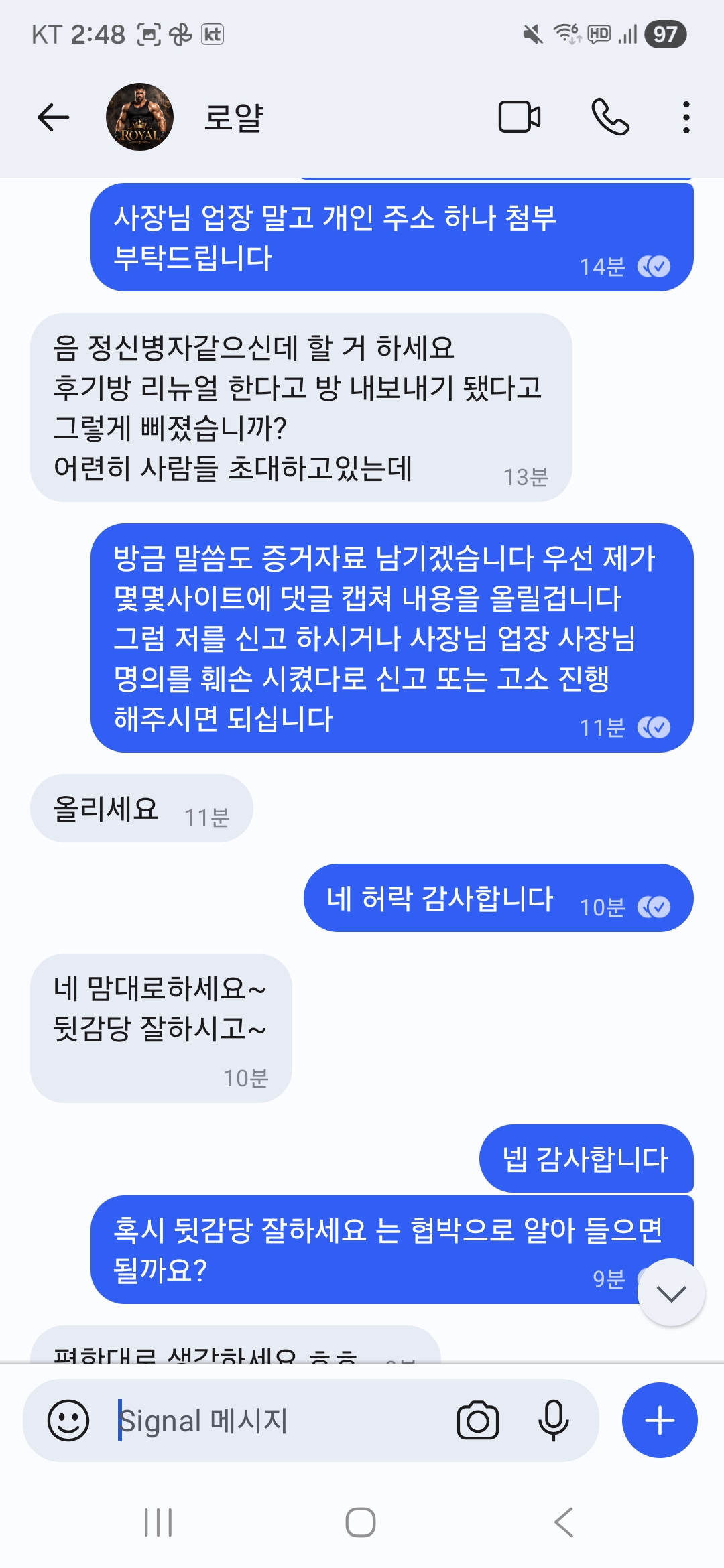Open 로얄's profile picture
This screenshot has height=1568, width=724.
tap(139, 117)
